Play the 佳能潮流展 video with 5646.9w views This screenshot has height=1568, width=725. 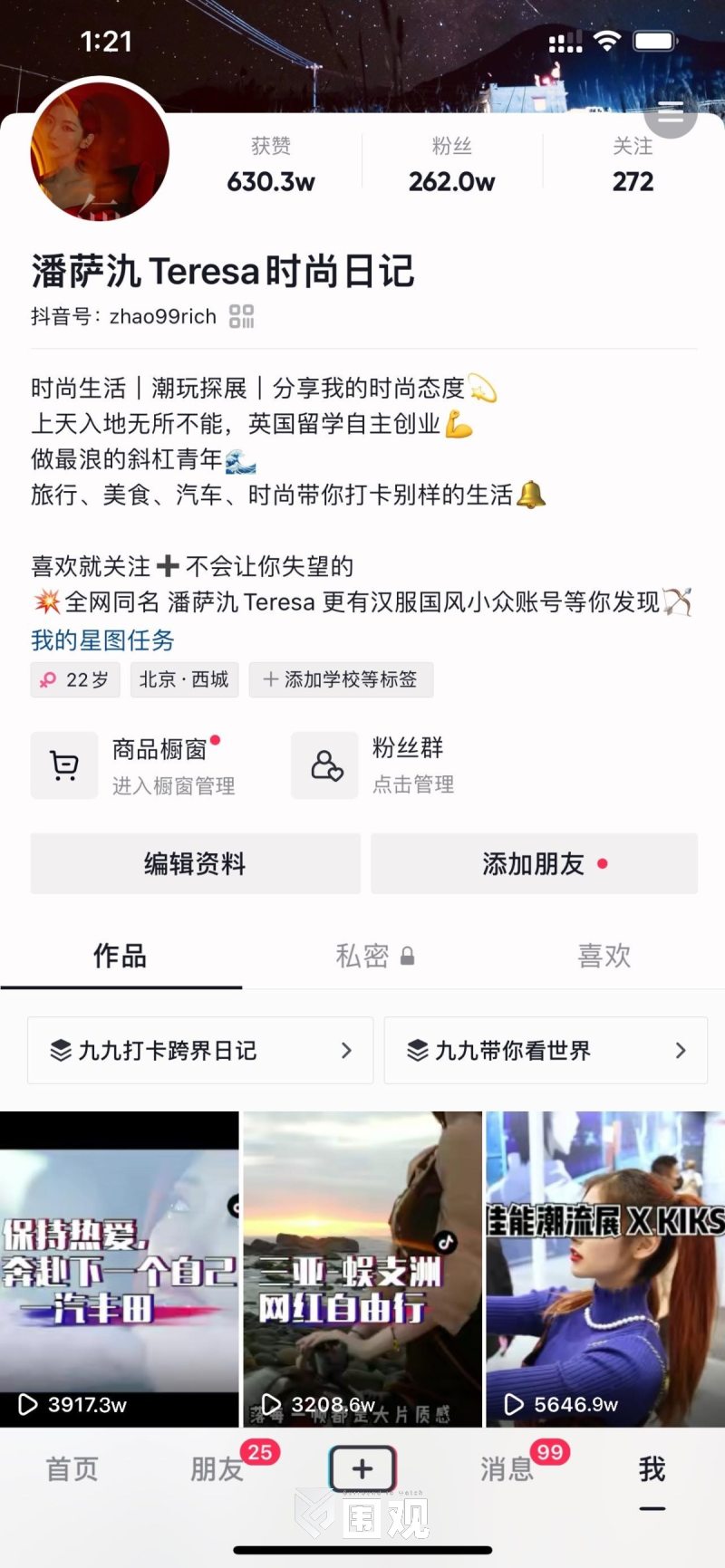(x=605, y=1268)
